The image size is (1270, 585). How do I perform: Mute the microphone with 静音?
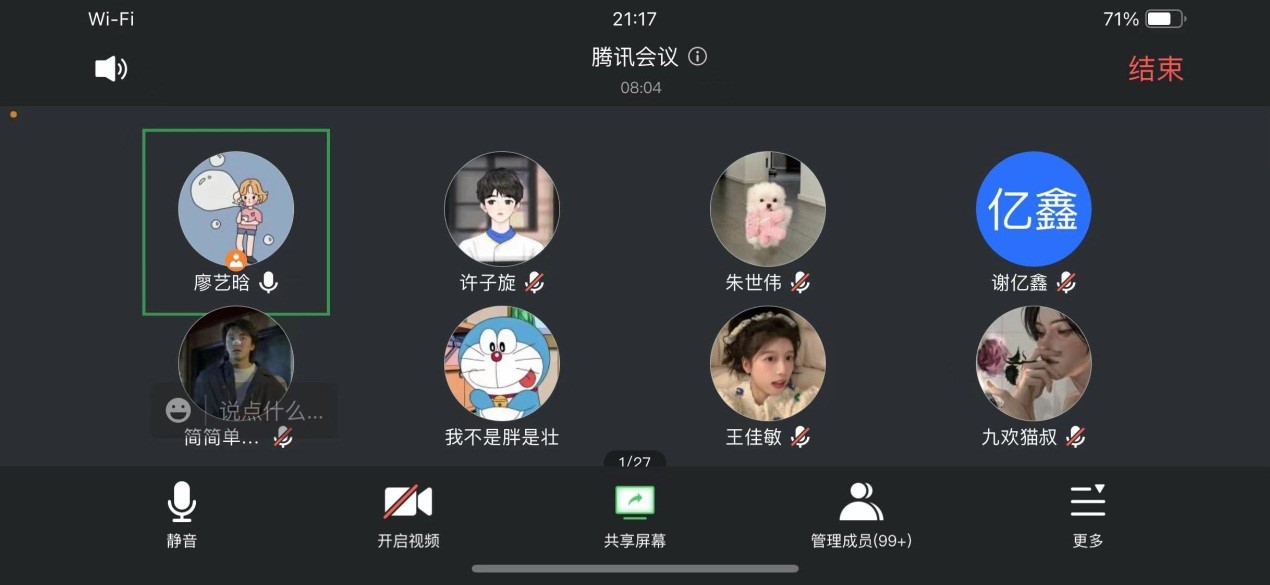(181, 514)
